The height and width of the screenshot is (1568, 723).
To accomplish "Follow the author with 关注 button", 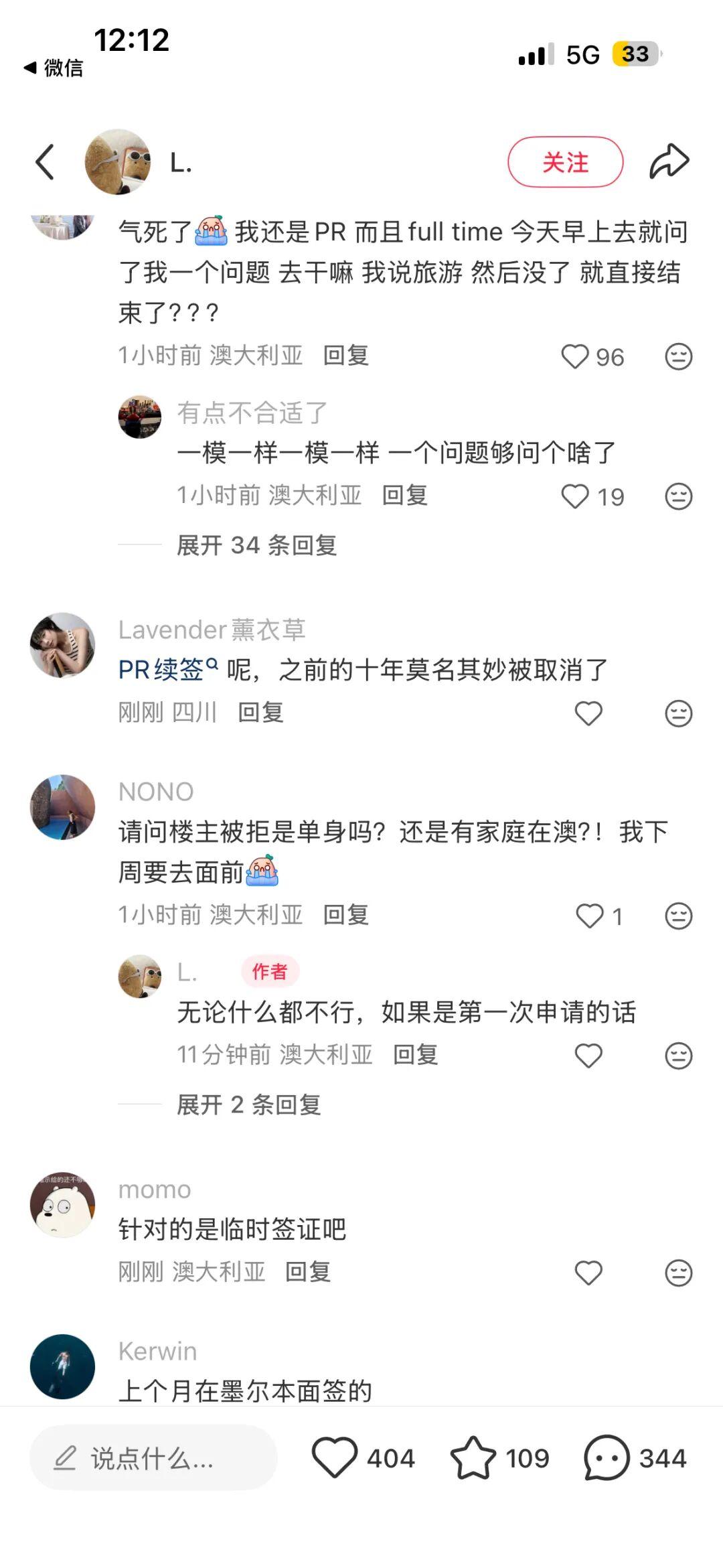I will coord(565,162).
